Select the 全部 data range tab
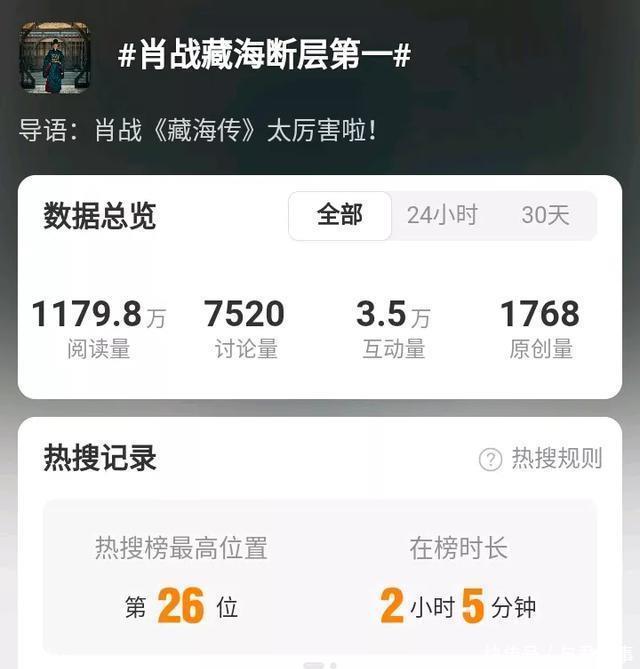The width and height of the screenshot is (640, 669). coord(340,215)
